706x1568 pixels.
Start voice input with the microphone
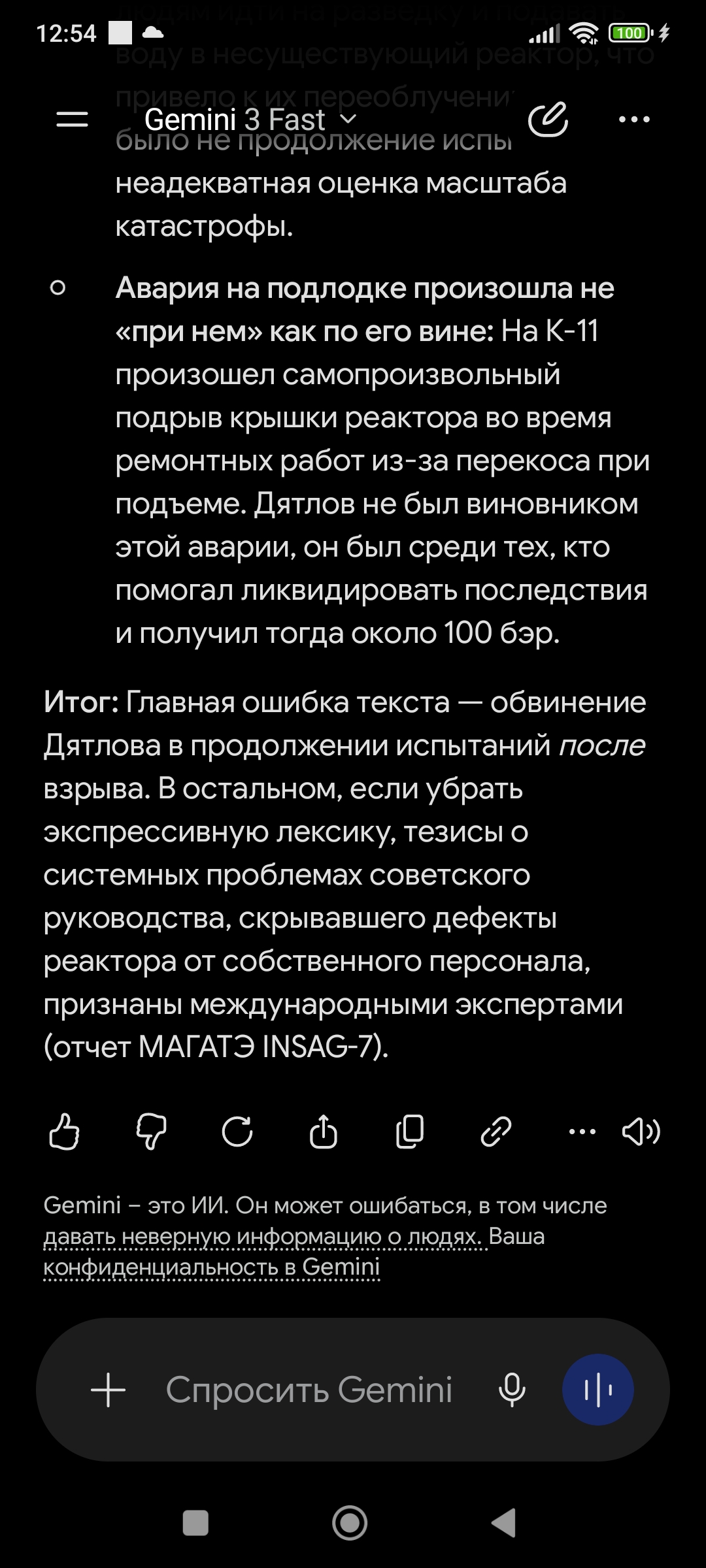[512, 1390]
